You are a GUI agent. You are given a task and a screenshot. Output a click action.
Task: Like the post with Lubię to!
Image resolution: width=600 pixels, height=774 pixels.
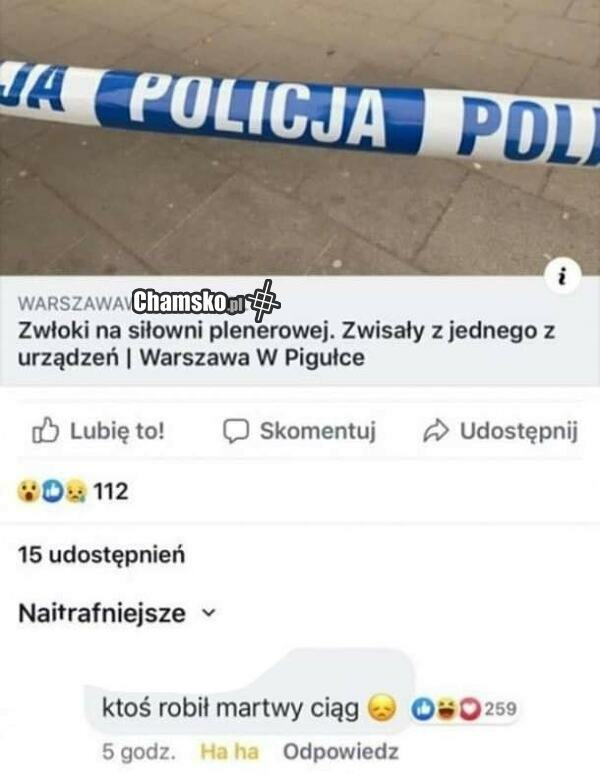[x=99, y=431]
